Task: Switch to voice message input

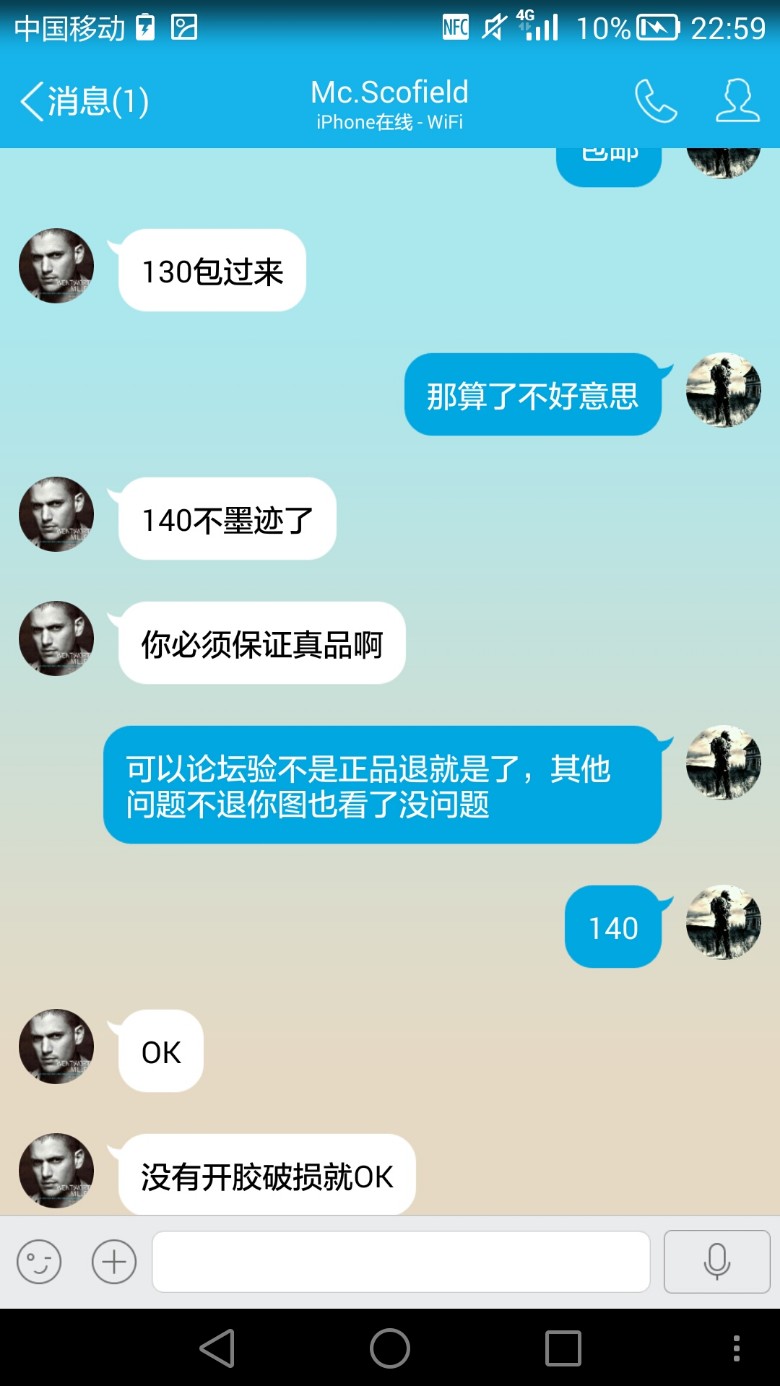Action: [x=716, y=1262]
